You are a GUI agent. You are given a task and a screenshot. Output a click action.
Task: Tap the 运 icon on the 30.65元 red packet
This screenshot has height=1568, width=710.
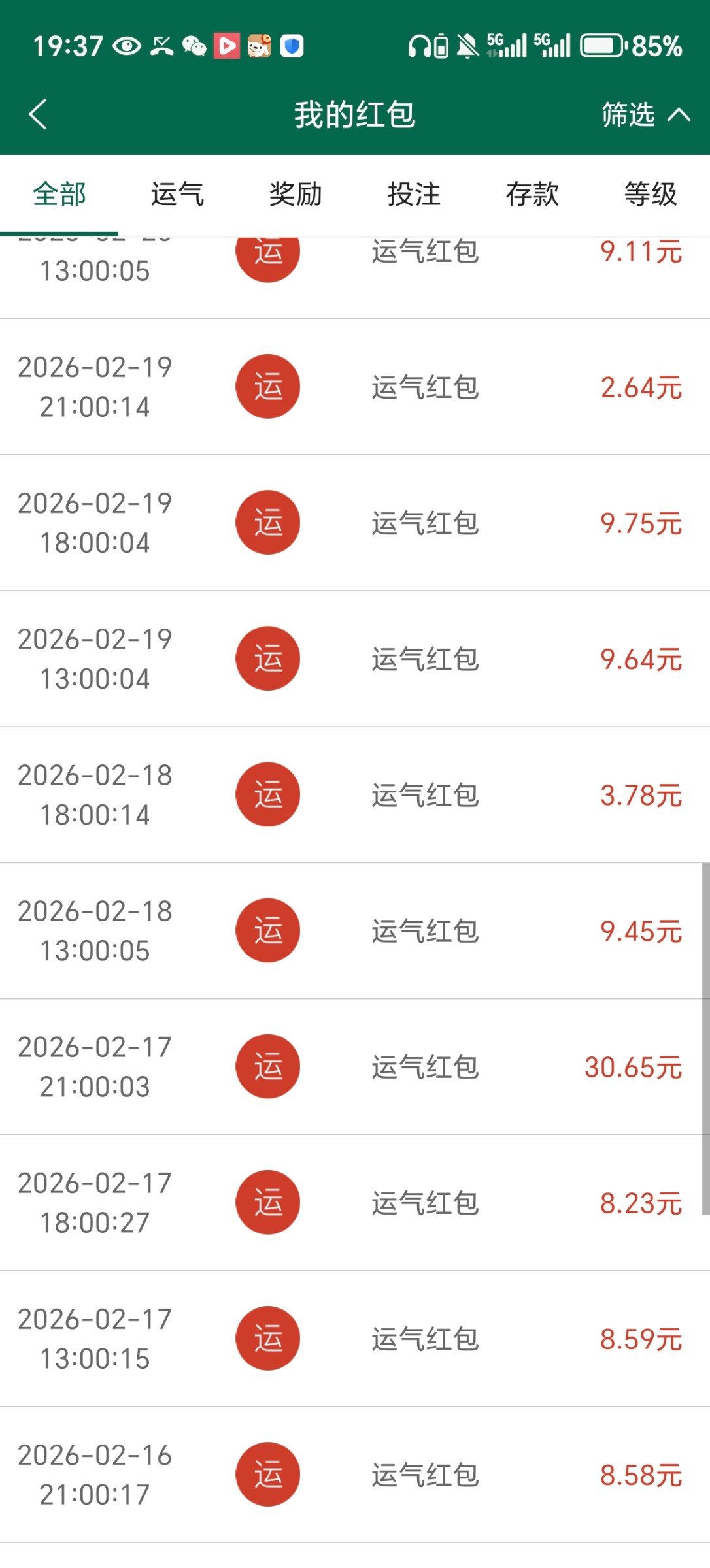coord(267,1066)
